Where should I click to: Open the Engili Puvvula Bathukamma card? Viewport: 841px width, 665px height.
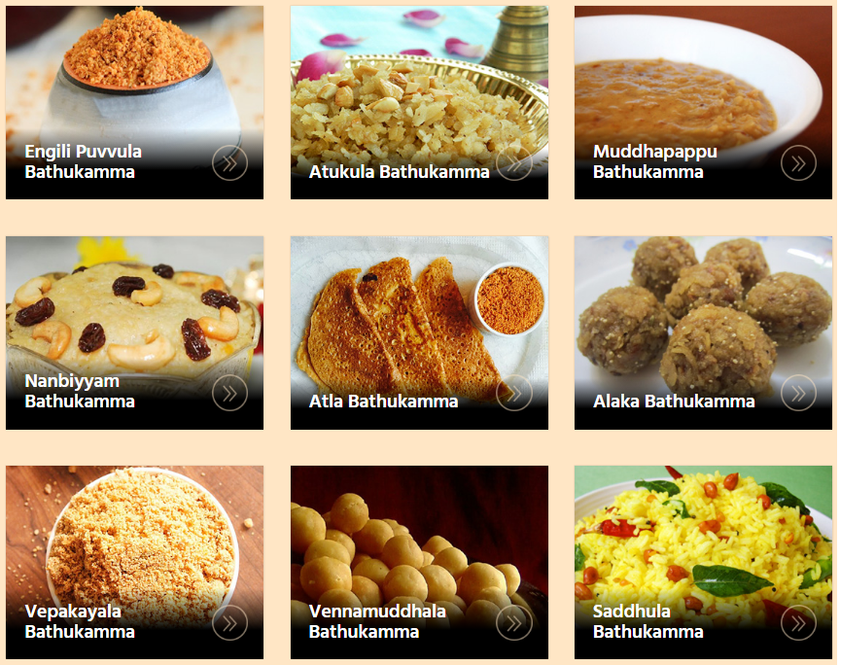coord(134,100)
